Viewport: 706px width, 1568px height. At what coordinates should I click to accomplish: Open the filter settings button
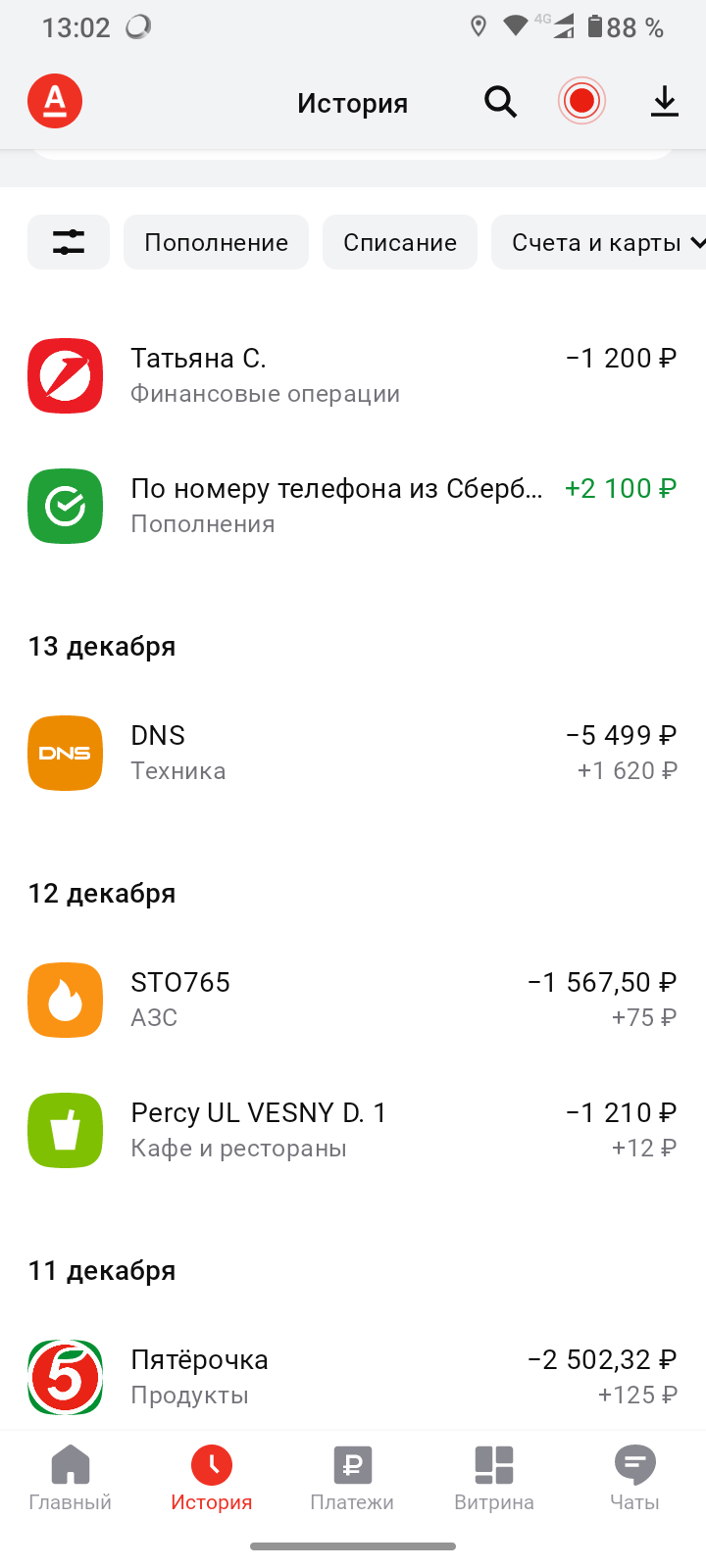coord(68,242)
